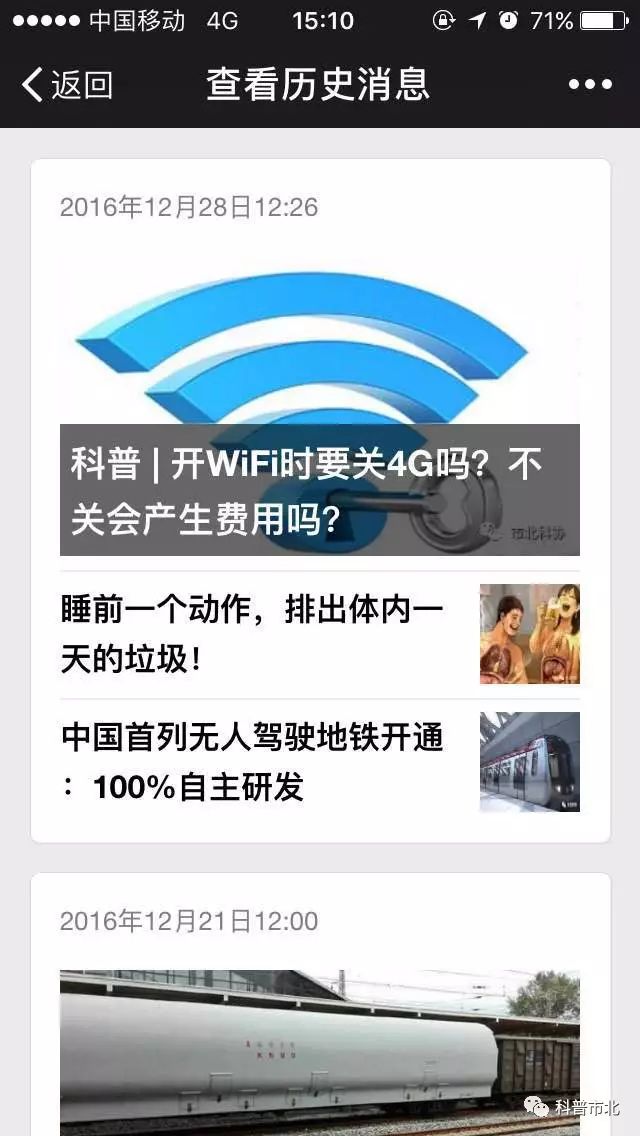Go back with the 返回 button
Image resolution: width=640 pixels, height=1136 pixels.
[x=67, y=85]
